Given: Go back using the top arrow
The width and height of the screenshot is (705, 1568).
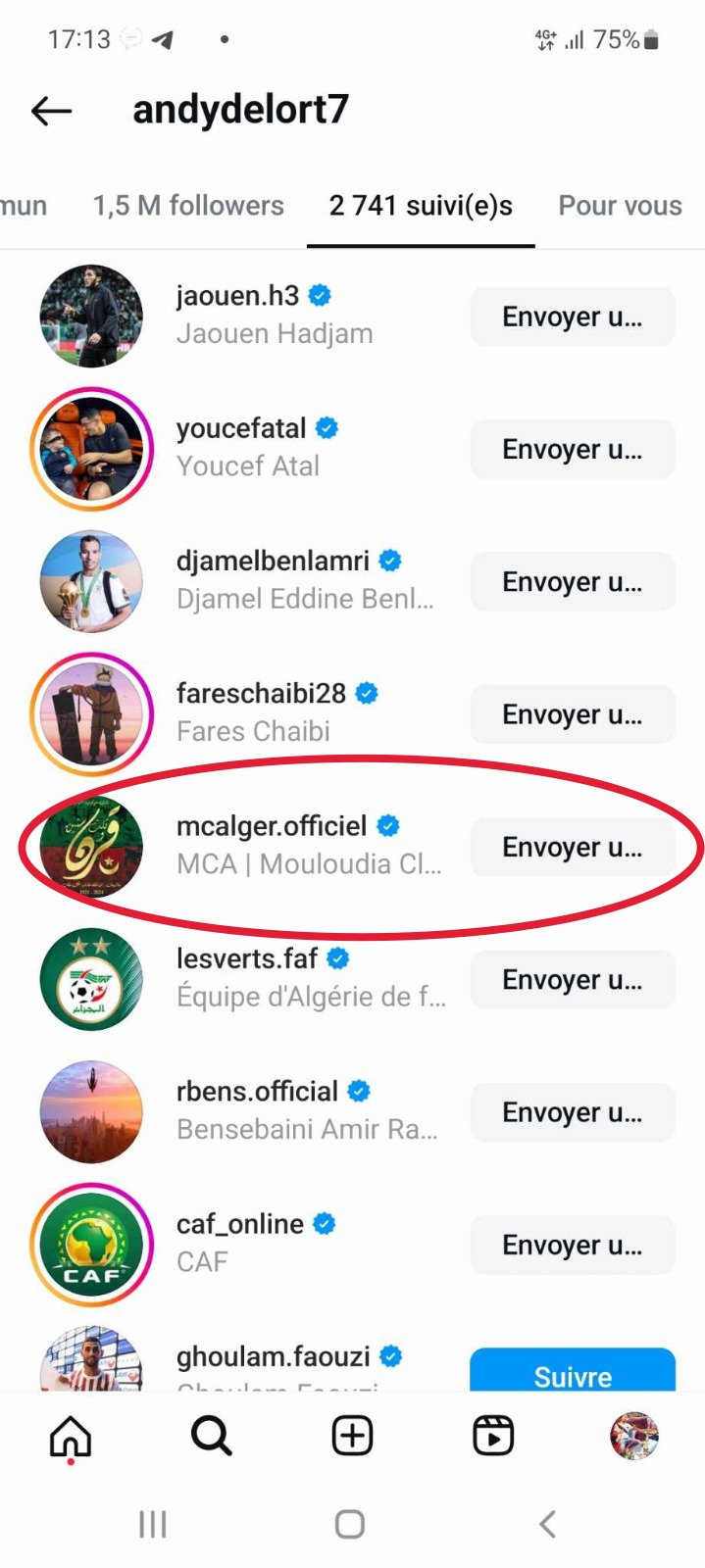Looking at the screenshot, I should [x=52, y=111].
